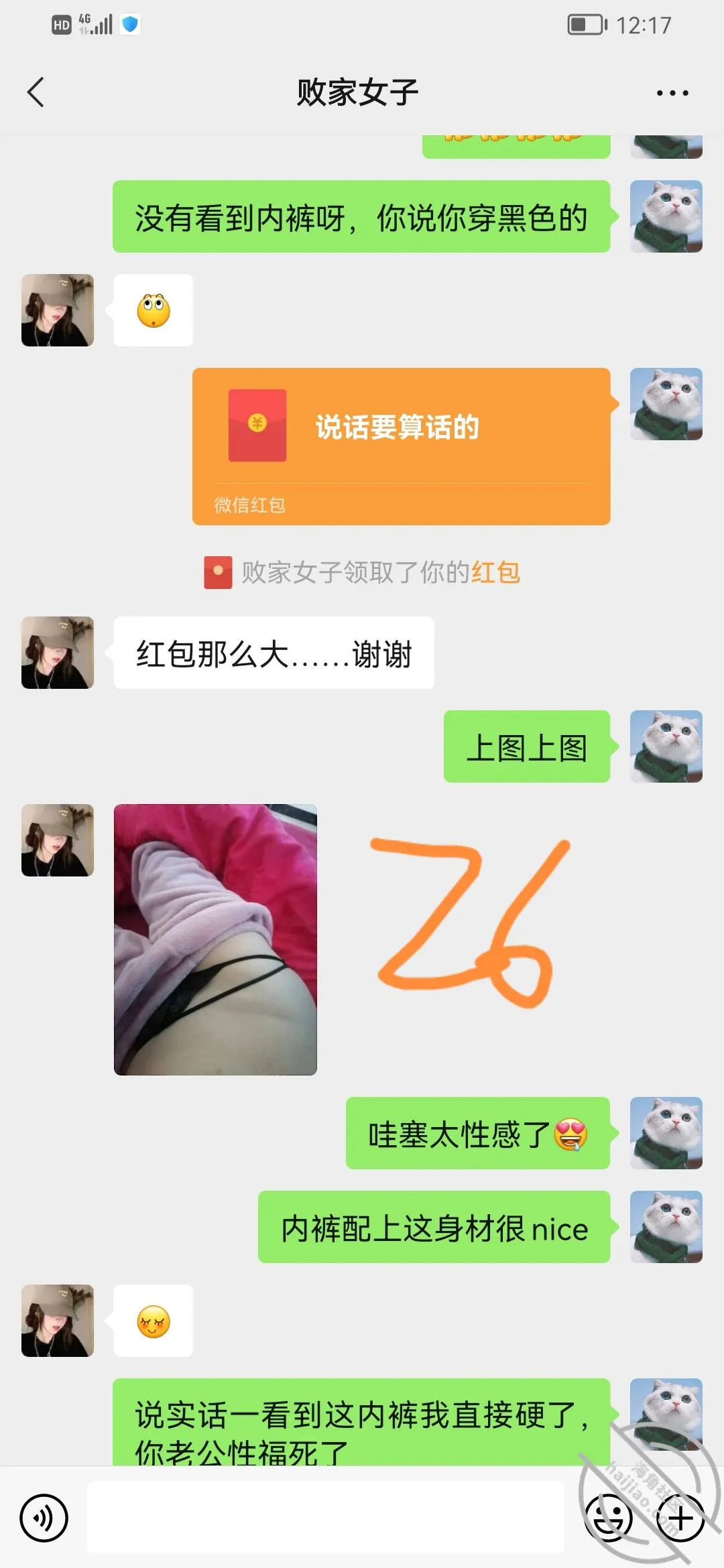
Task: Open the 微信红包 red packet message
Action: 401,446
